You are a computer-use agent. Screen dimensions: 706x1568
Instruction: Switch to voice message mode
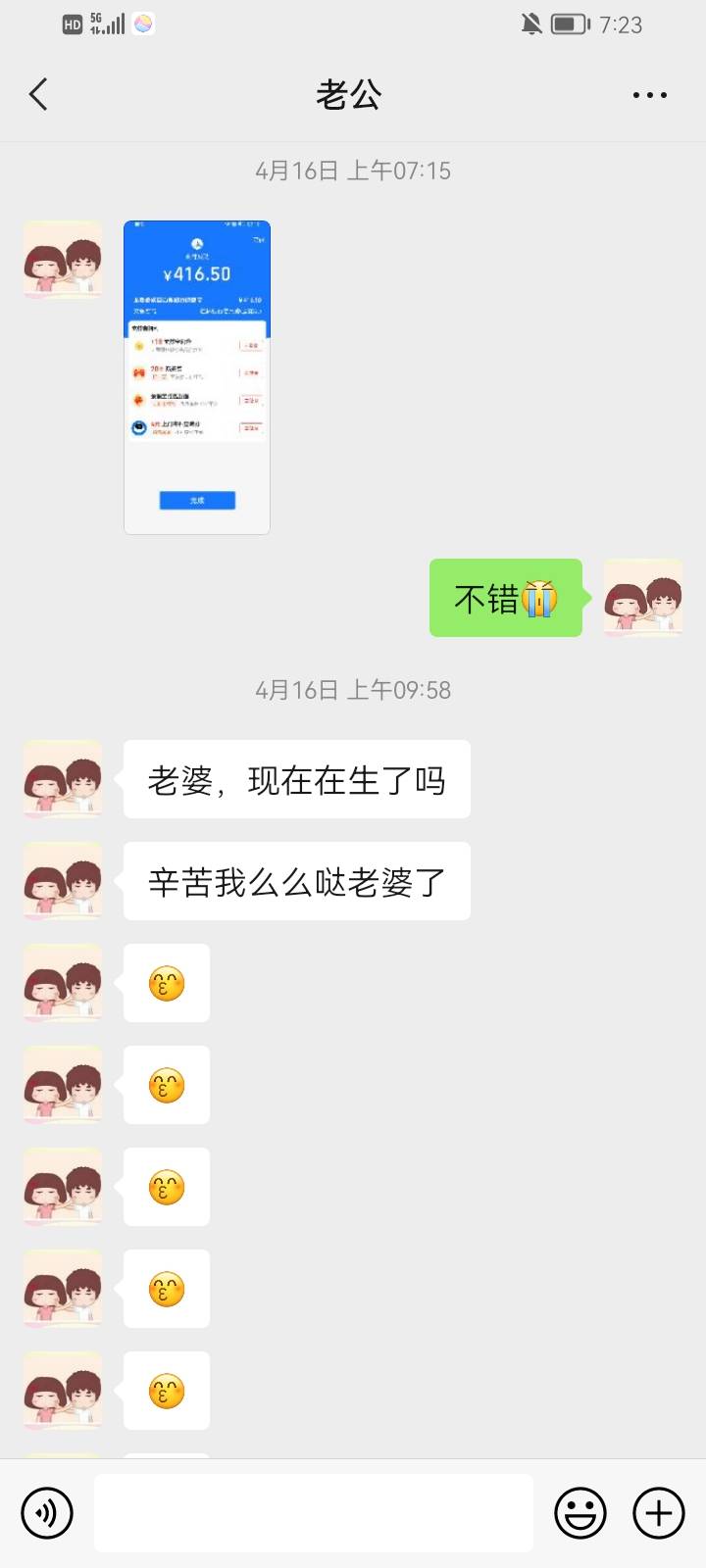(x=46, y=1512)
